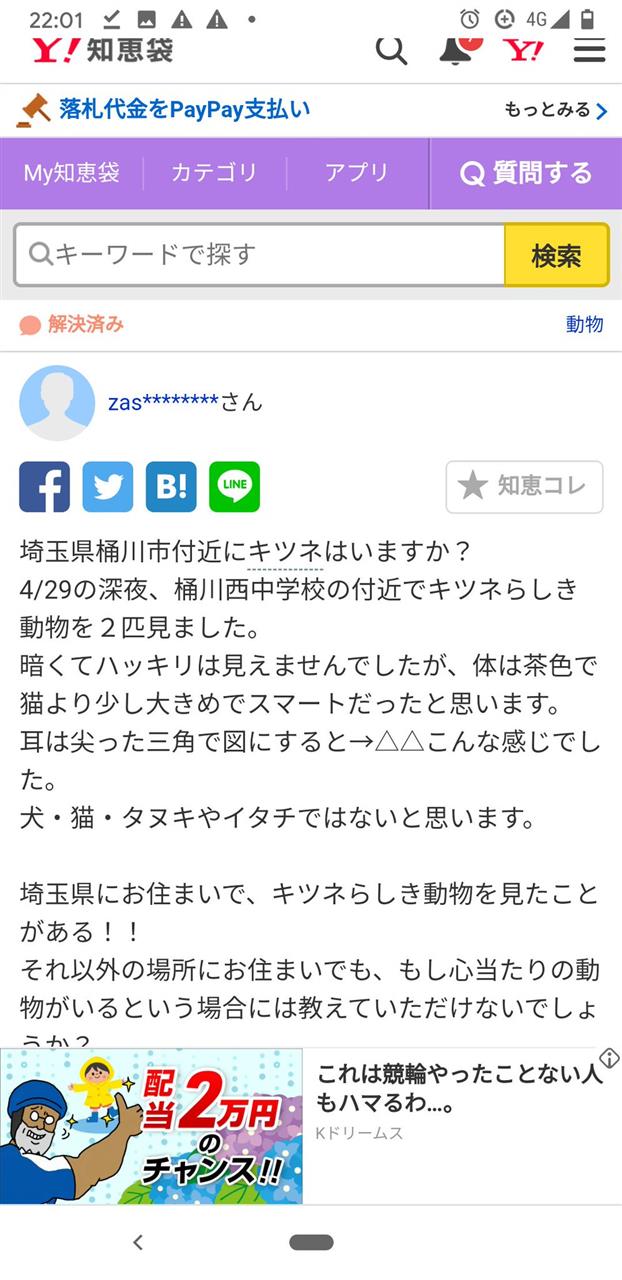Open the 動物 category link

coord(584,324)
